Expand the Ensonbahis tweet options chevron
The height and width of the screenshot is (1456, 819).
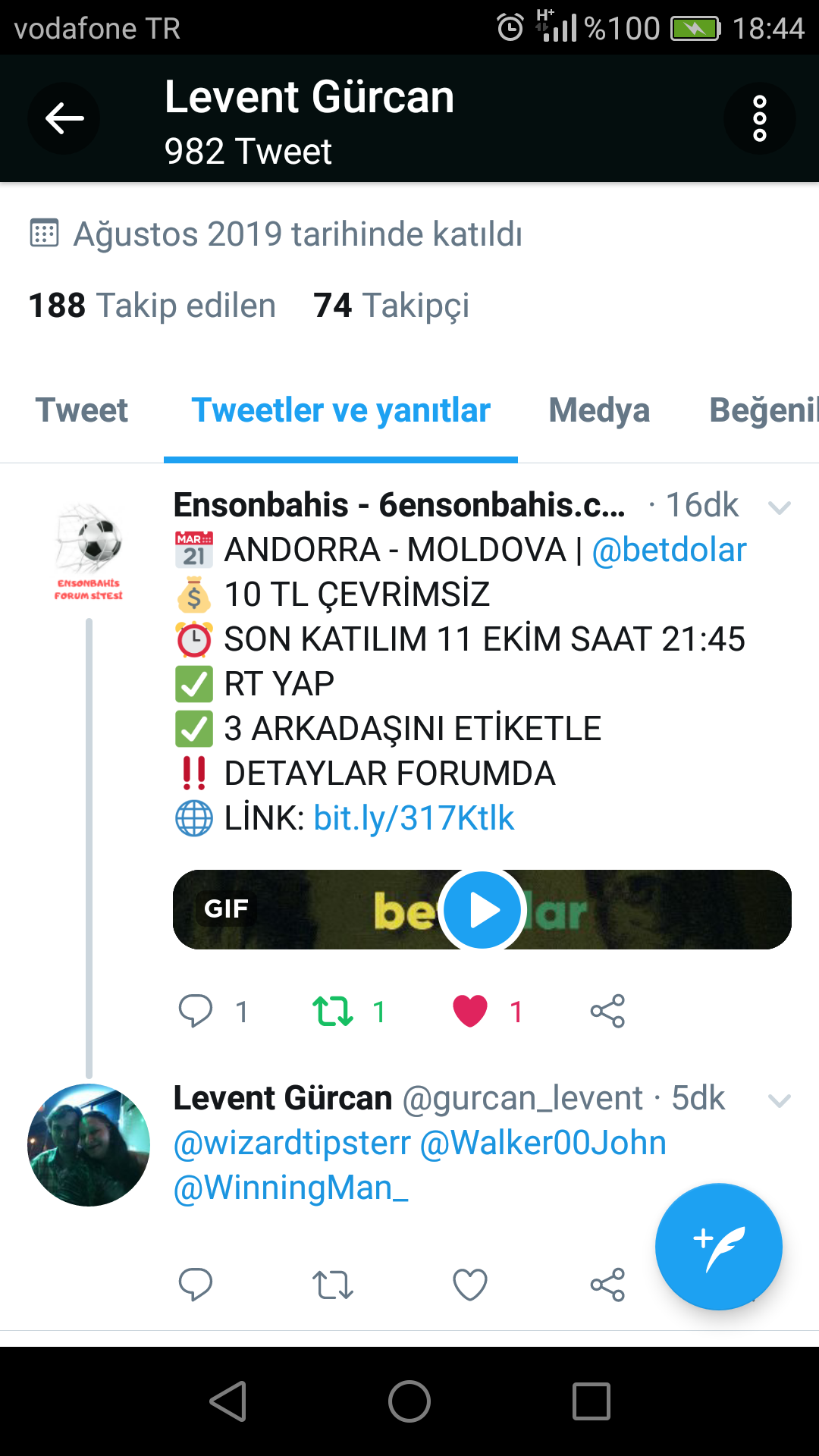(780, 507)
